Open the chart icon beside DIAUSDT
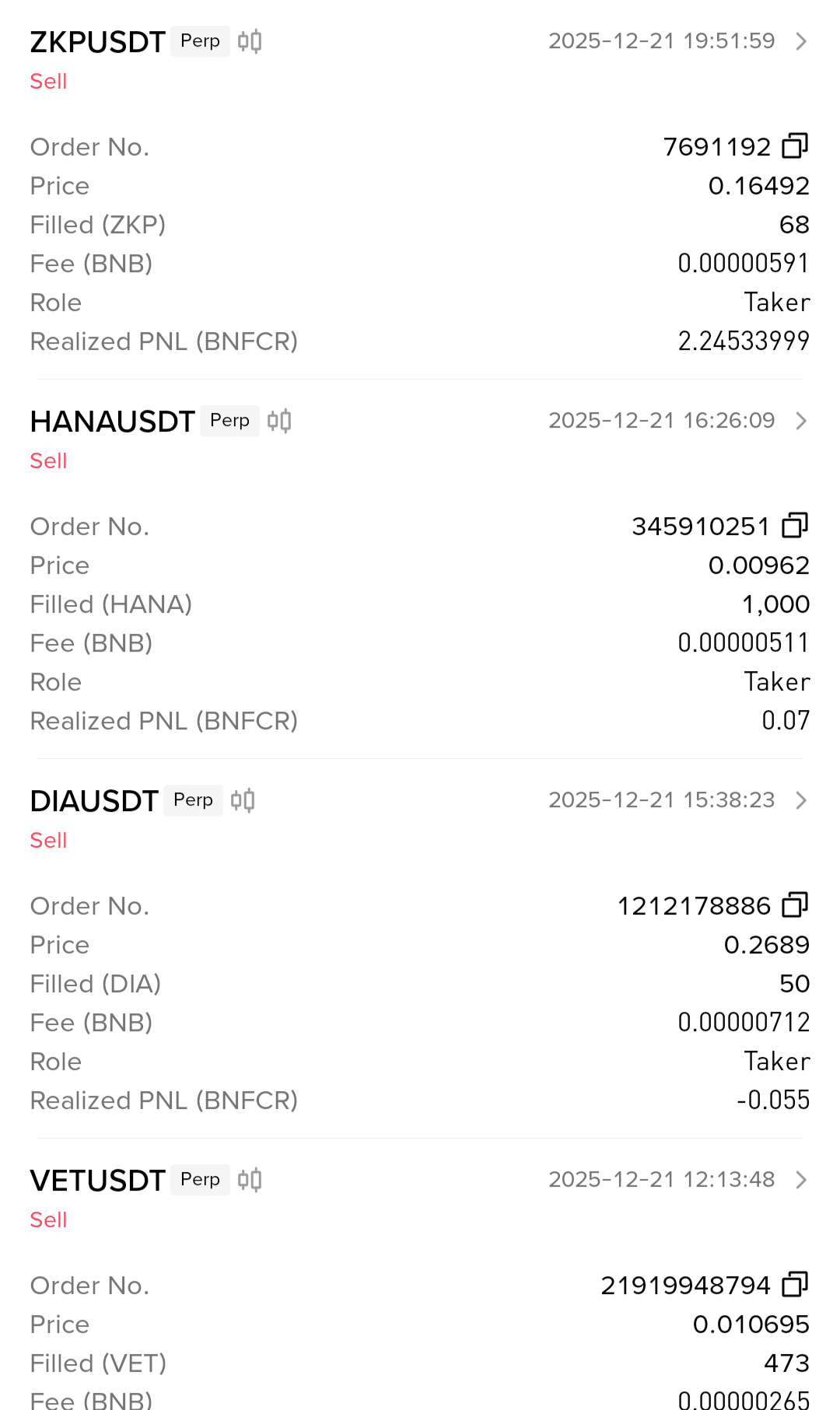The image size is (840, 1410). pyautogui.click(x=243, y=800)
